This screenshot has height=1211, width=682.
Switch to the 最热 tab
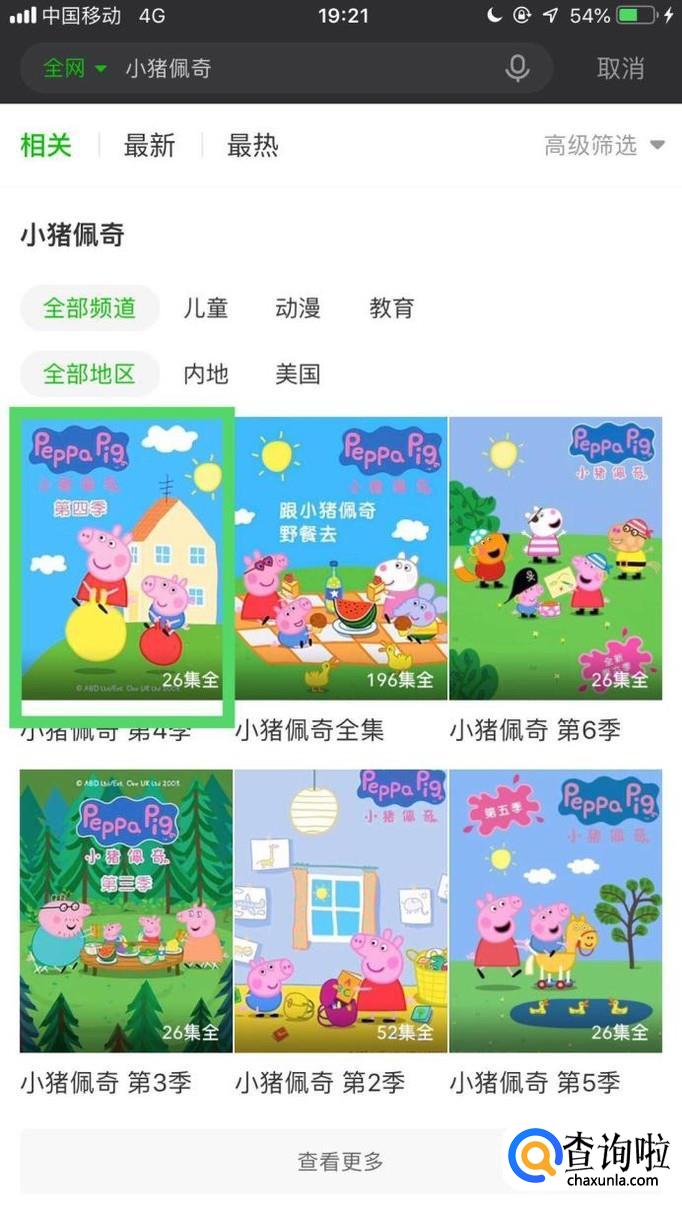252,146
